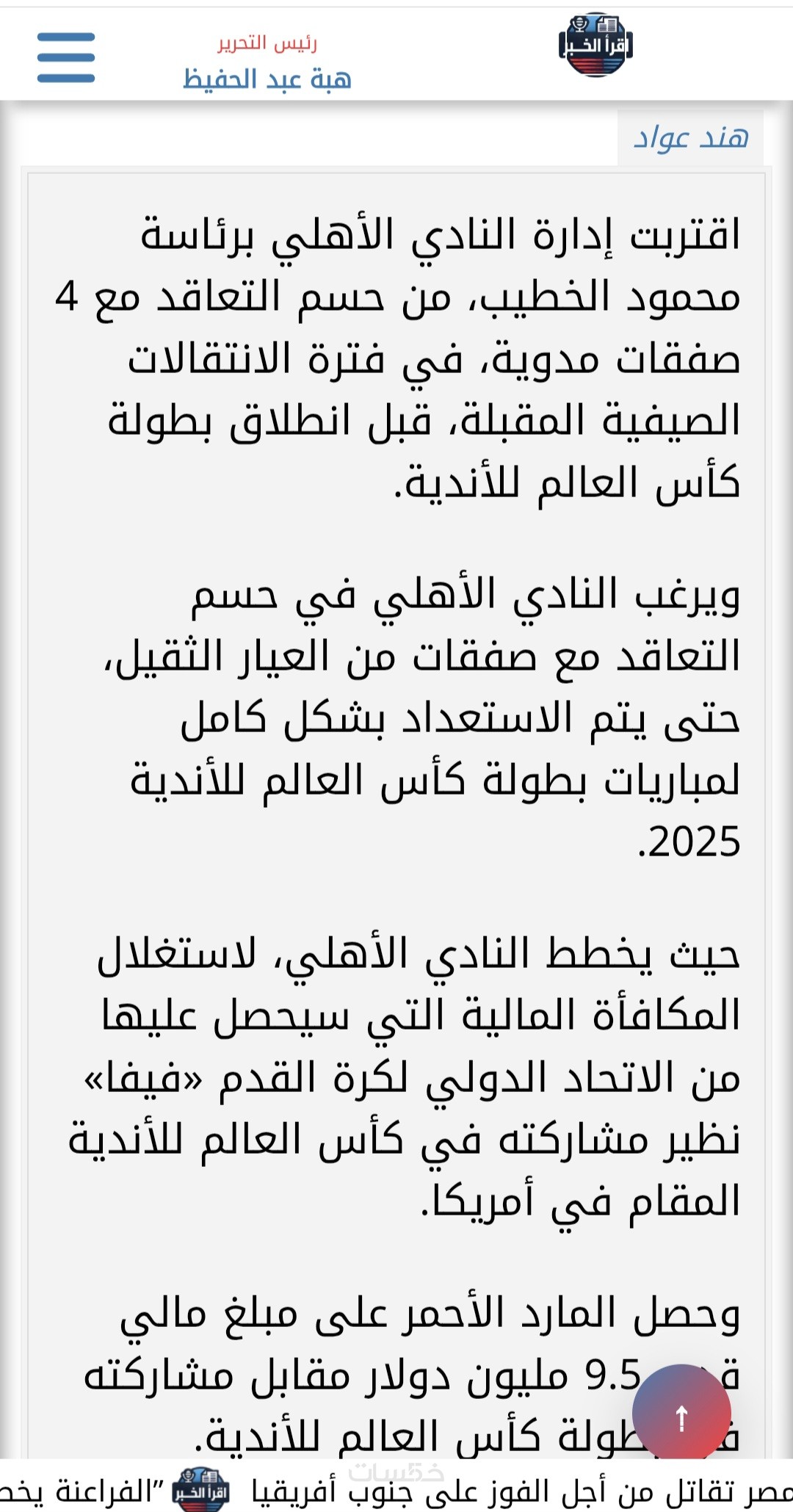Open author هند عواد's articles

(690, 137)
